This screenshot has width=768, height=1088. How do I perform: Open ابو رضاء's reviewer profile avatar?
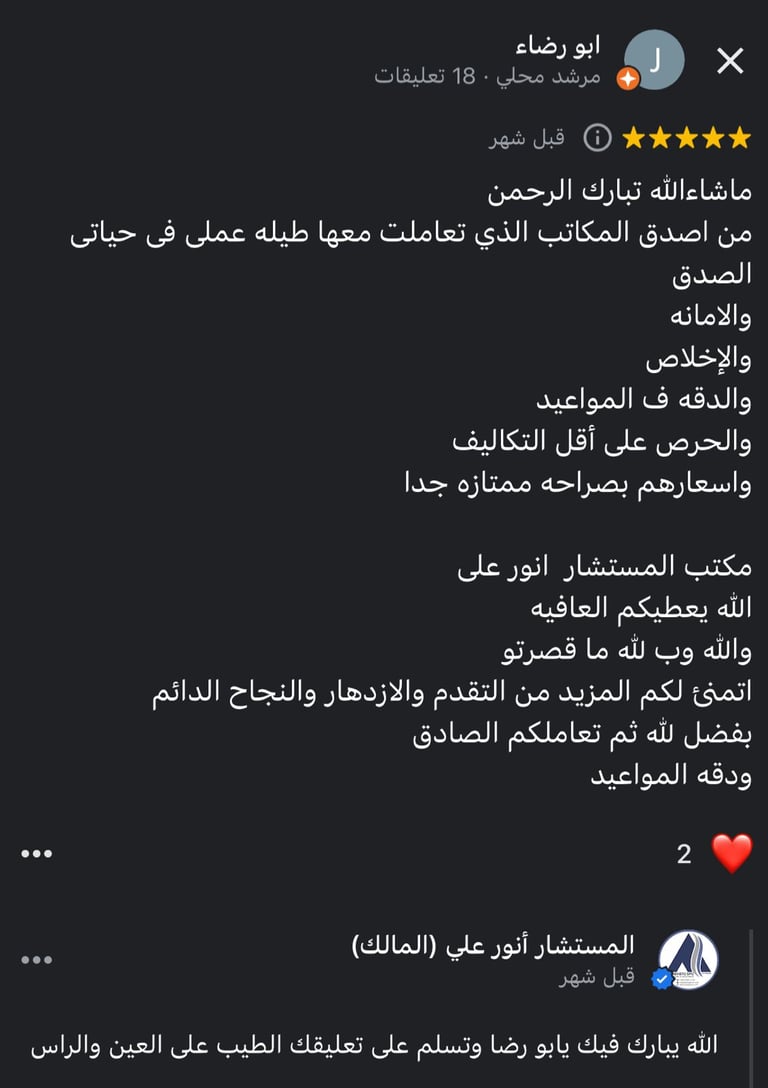coord(654,60)
